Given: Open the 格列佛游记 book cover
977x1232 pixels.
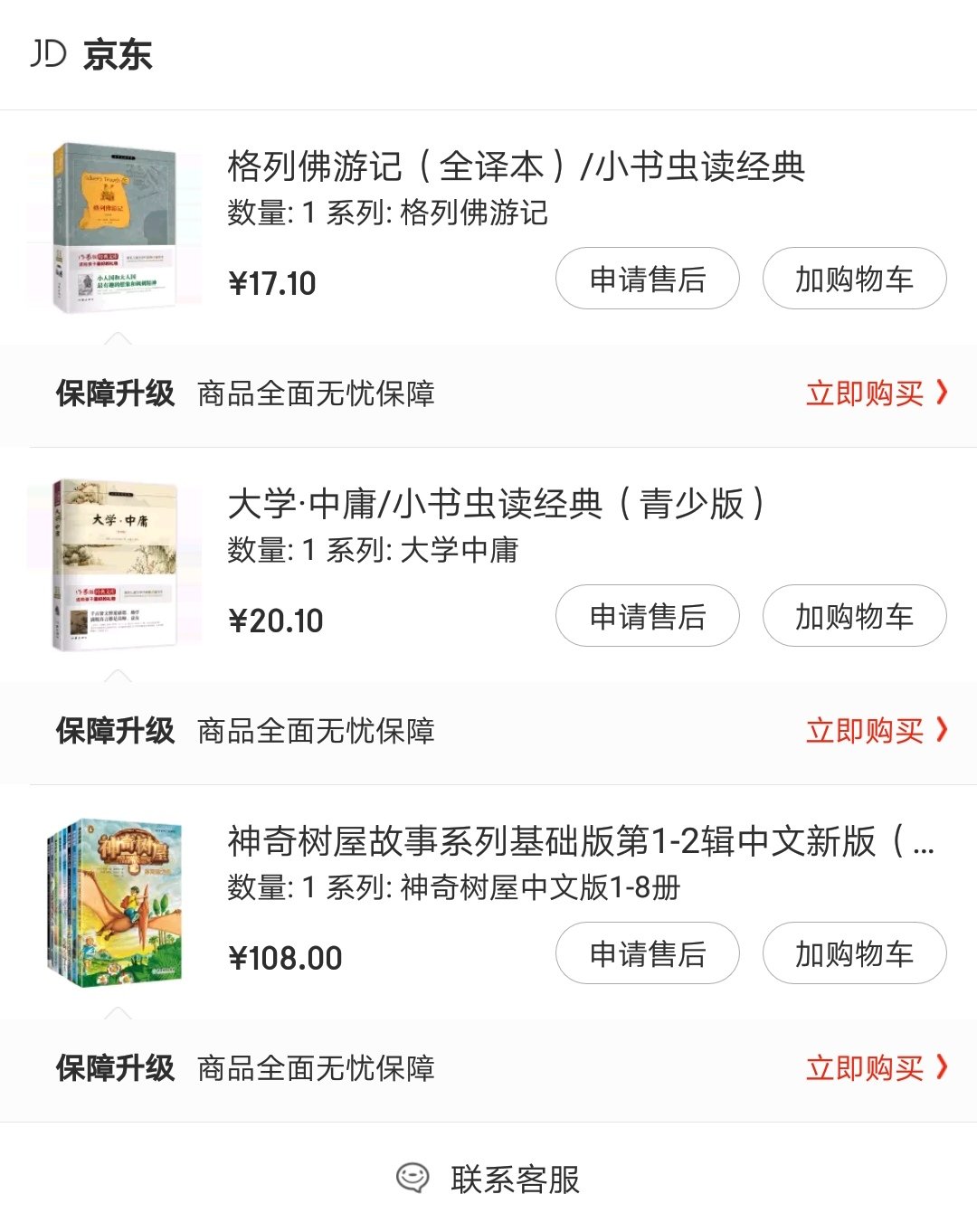Looking at the screenshot, I should [116, 227].
